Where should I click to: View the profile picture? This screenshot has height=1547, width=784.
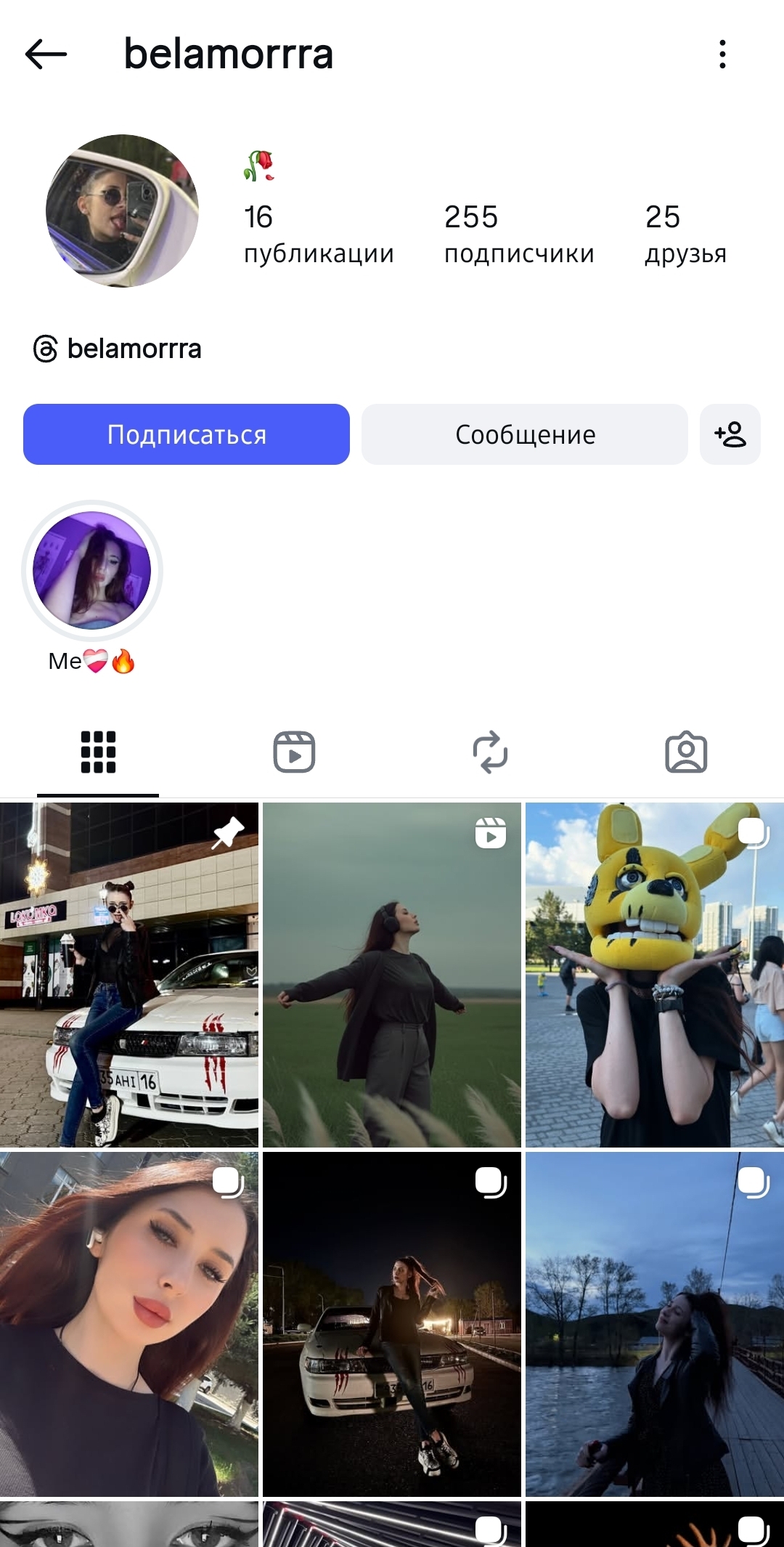[122, 211]
